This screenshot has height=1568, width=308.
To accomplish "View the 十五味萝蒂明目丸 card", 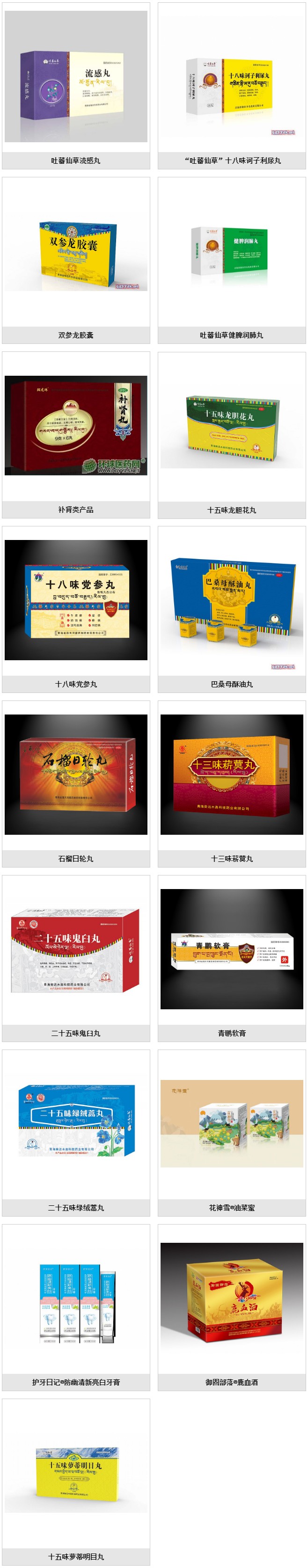I will (x=75, y=1473).
